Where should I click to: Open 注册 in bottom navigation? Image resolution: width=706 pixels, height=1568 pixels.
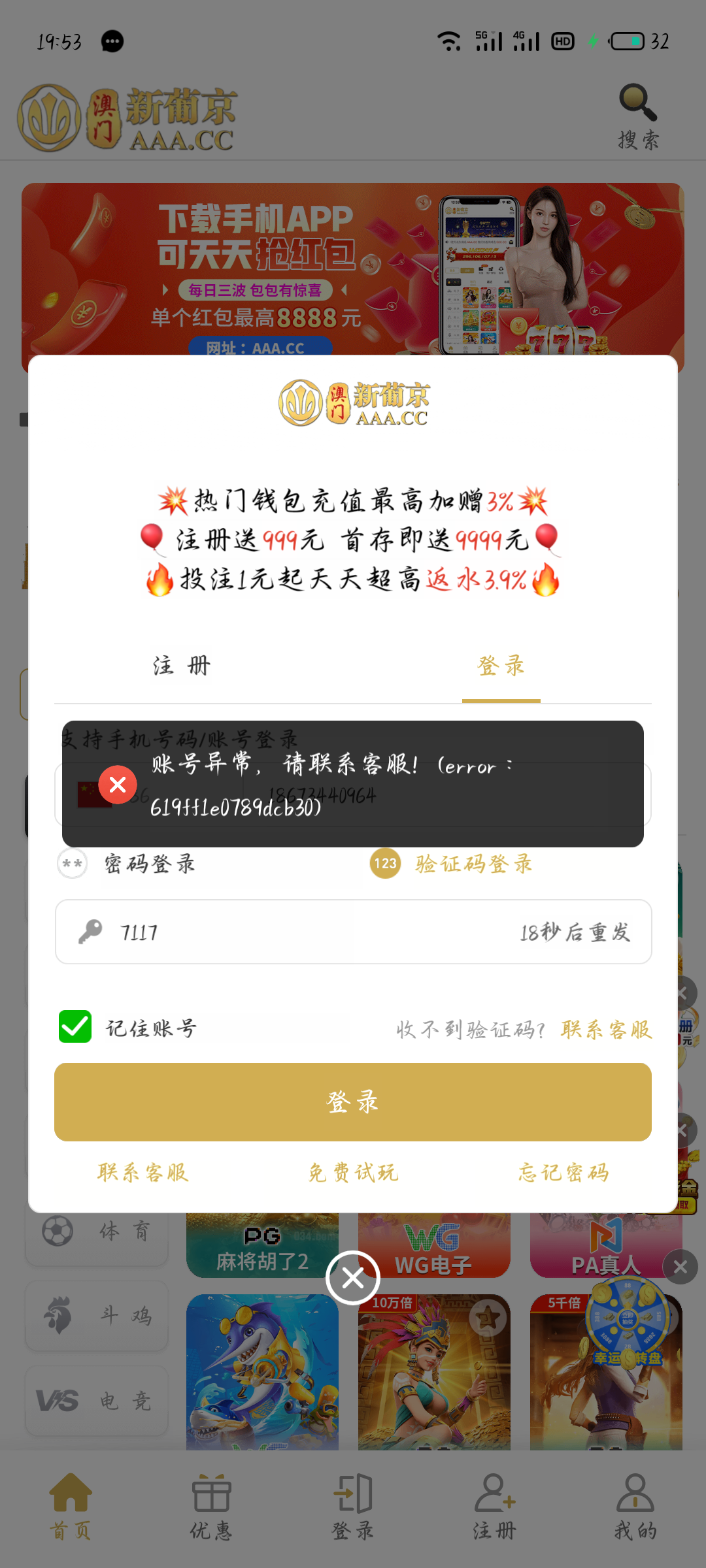point(494,1506)
